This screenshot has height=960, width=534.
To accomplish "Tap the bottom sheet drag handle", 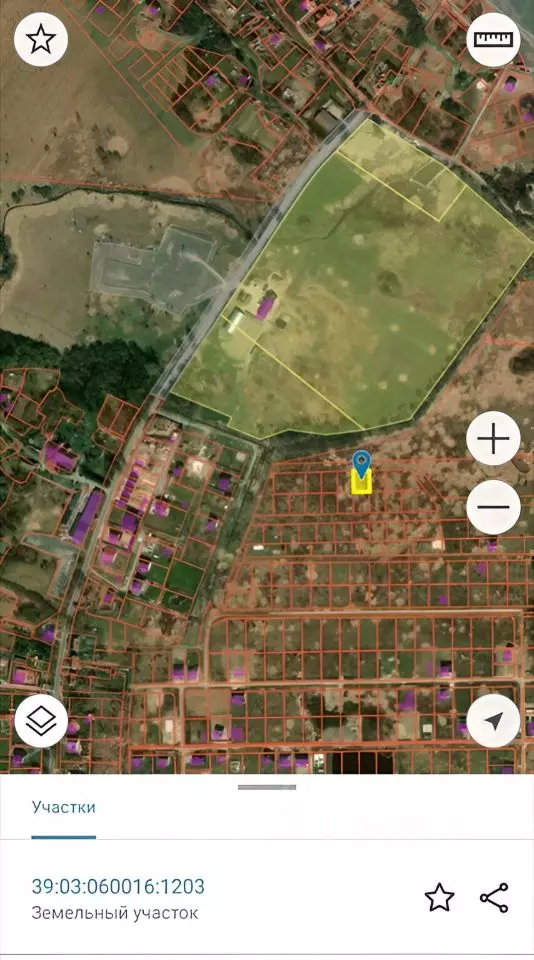I will (267, 787).
